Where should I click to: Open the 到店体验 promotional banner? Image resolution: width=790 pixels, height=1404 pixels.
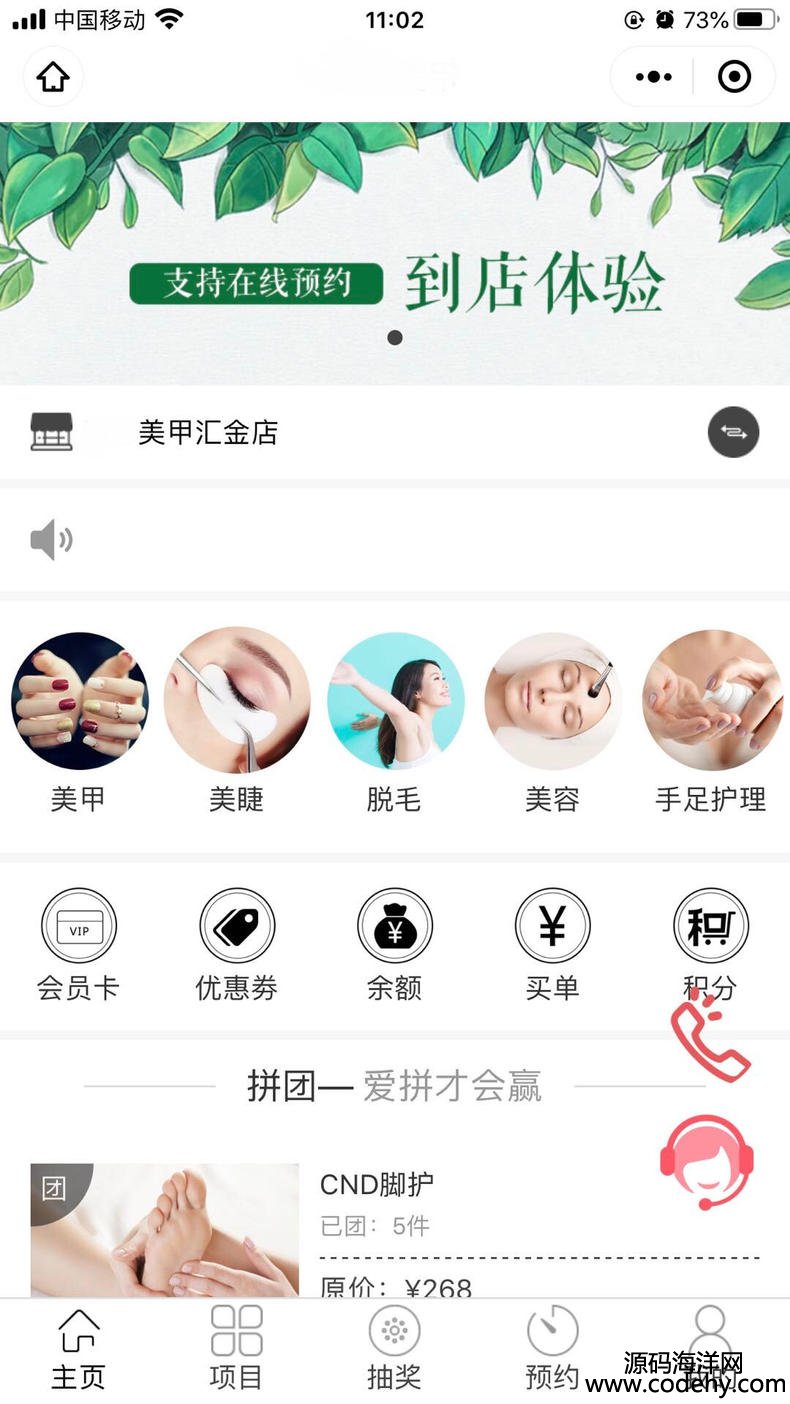395,254
